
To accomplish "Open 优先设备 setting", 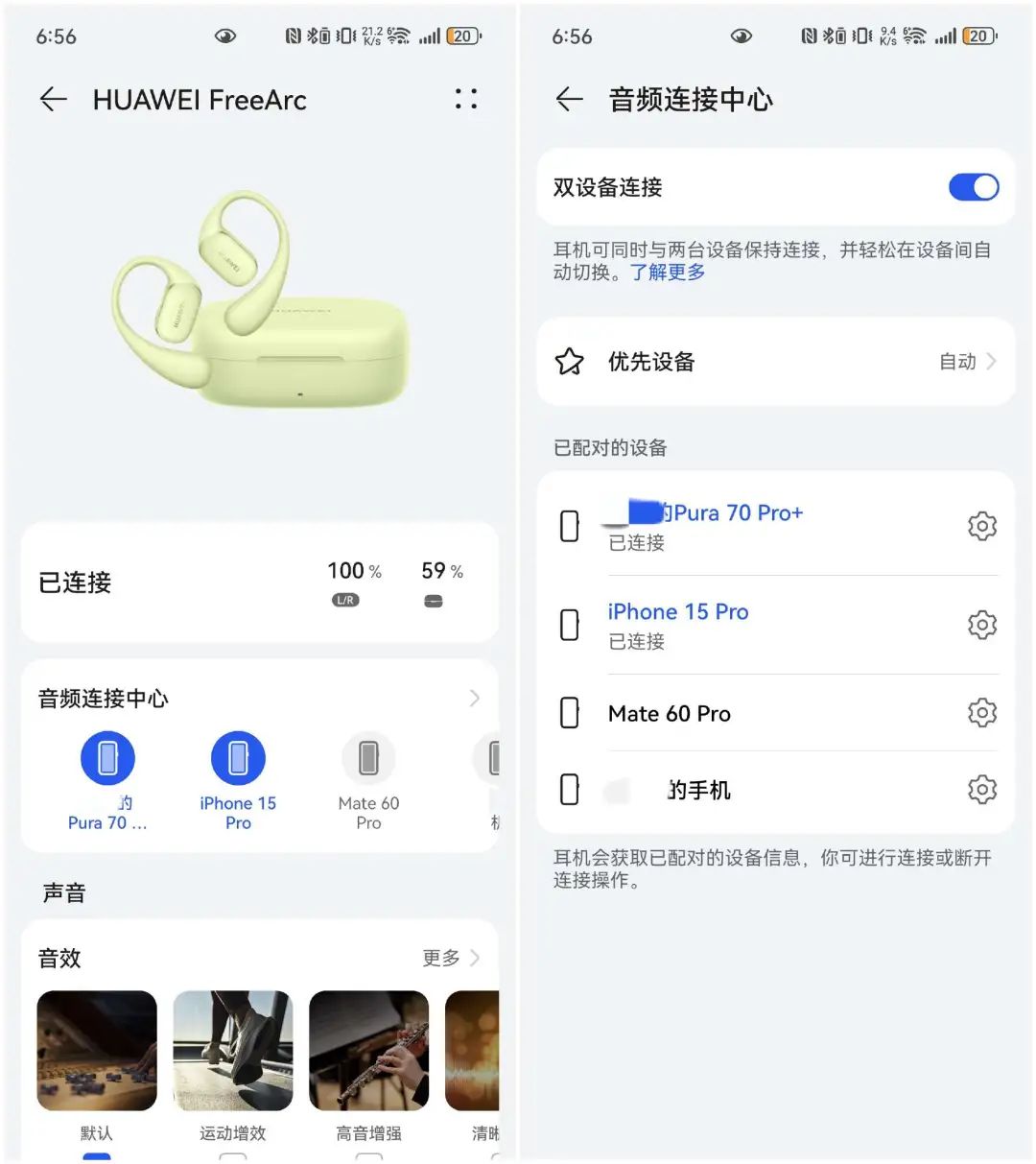I will 775,362.
